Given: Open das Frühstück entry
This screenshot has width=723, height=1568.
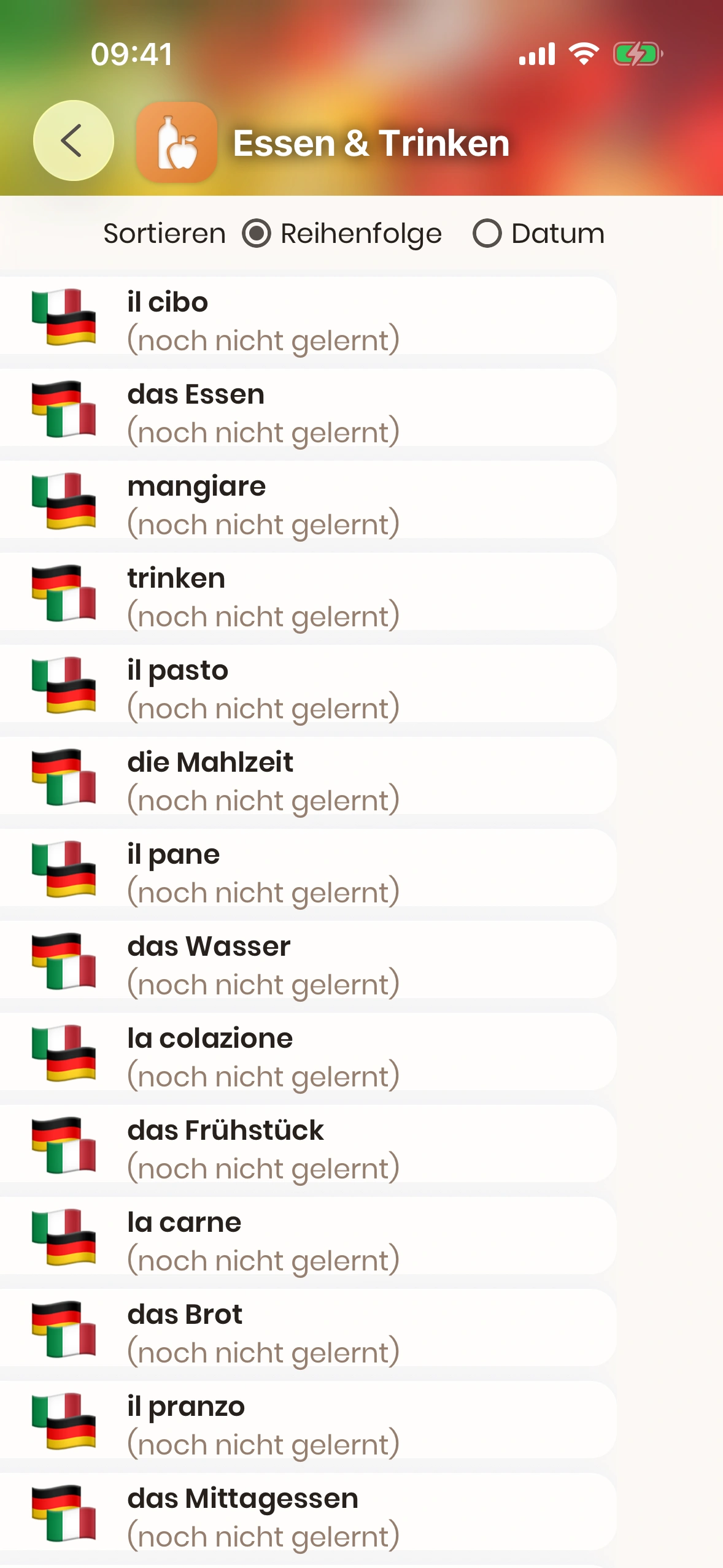Looking at the screenshot, I should 307,1145.
